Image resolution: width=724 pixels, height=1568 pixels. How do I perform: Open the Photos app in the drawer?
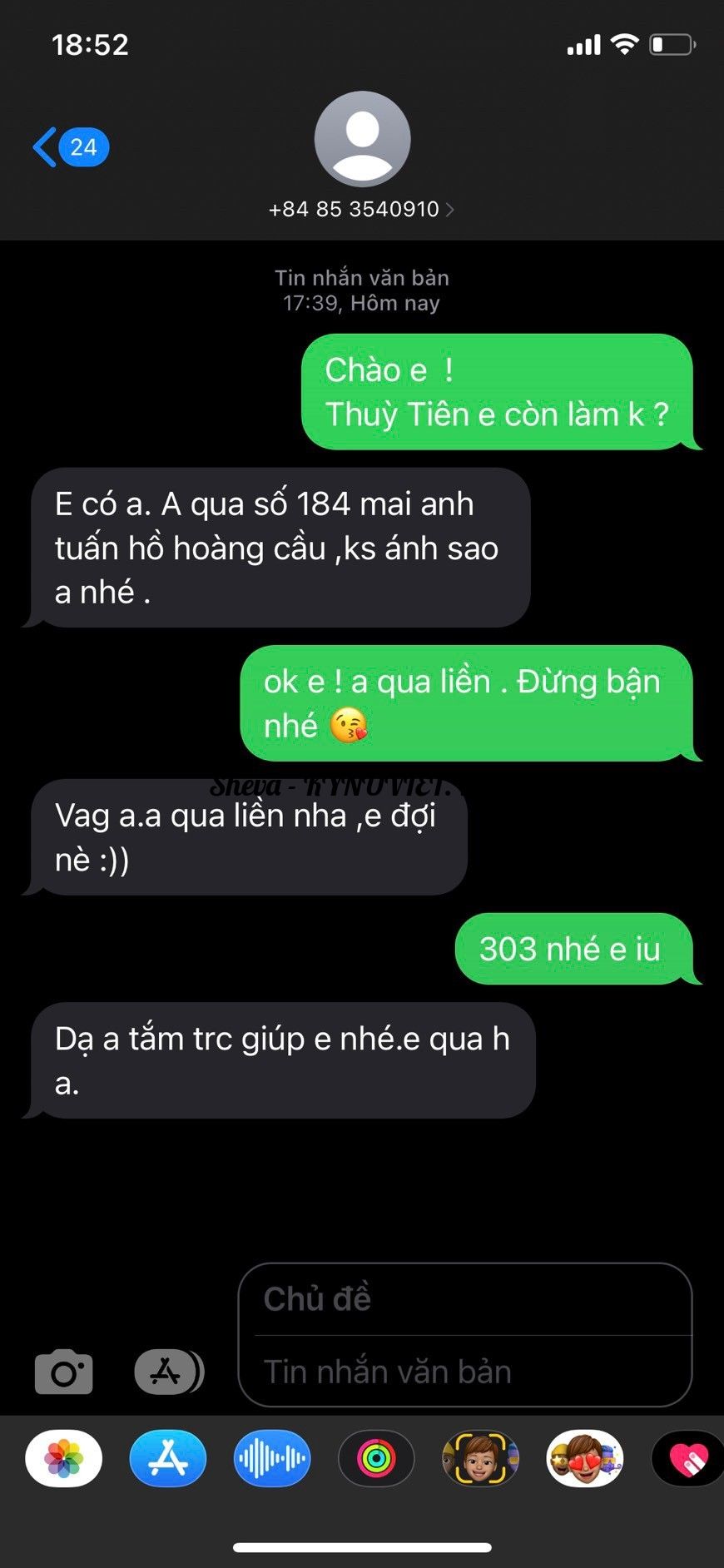tap(64, 1459)
